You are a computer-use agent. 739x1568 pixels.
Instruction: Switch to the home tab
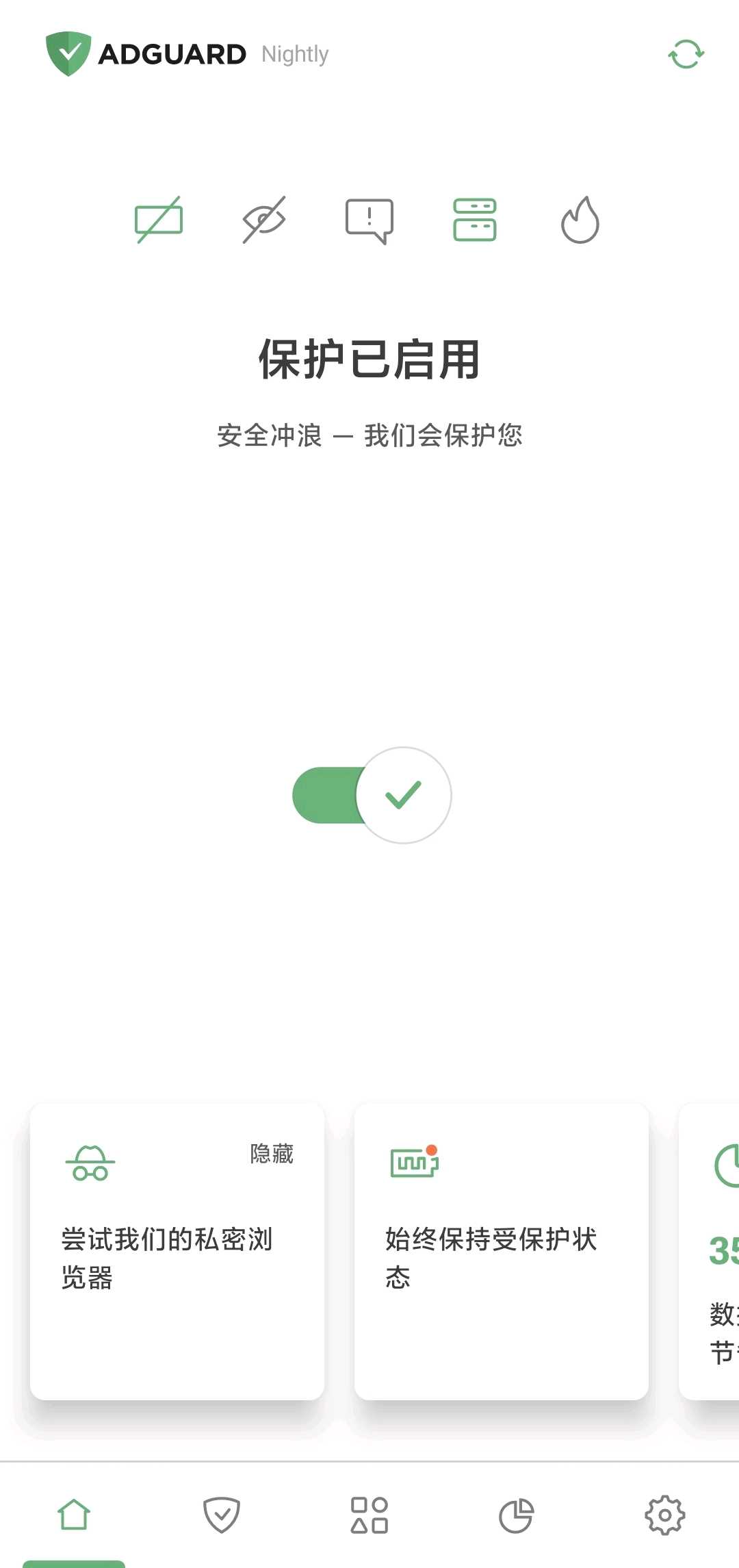tap(74, 1515)
